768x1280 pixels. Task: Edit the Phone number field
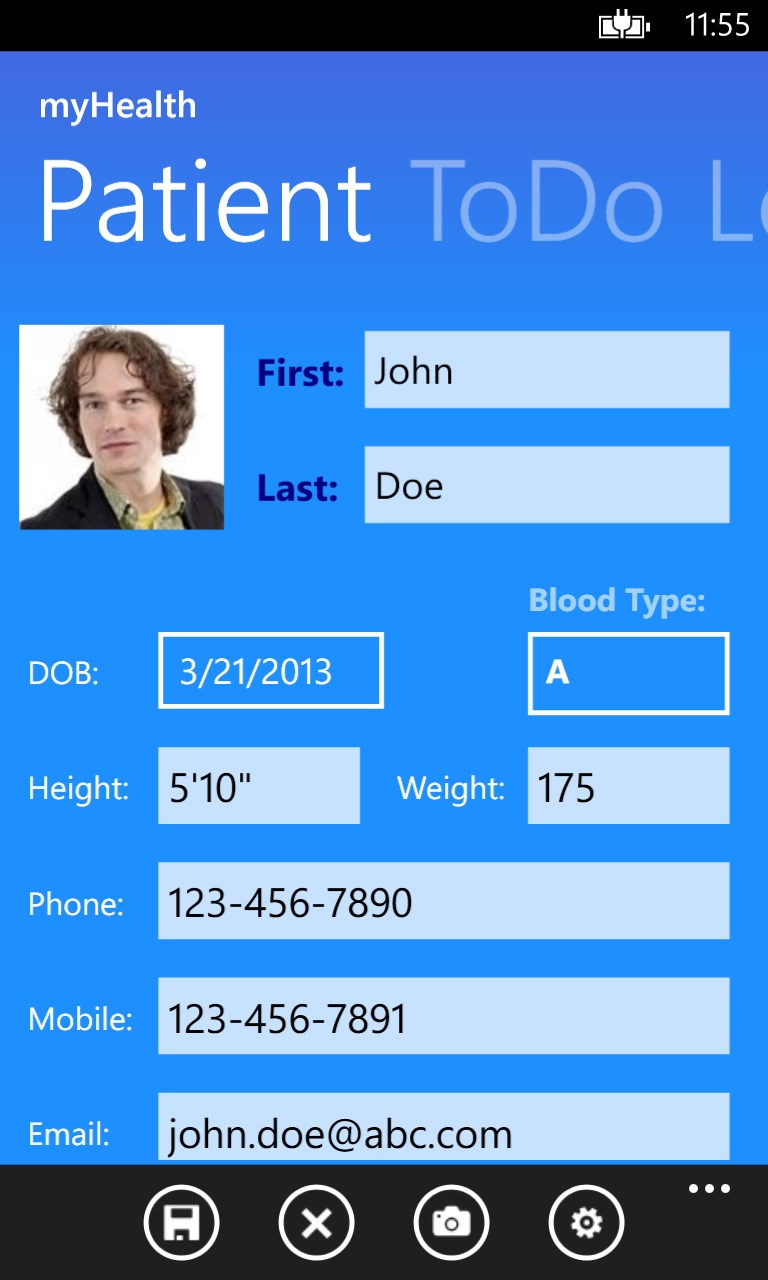[x=443, y=901]
